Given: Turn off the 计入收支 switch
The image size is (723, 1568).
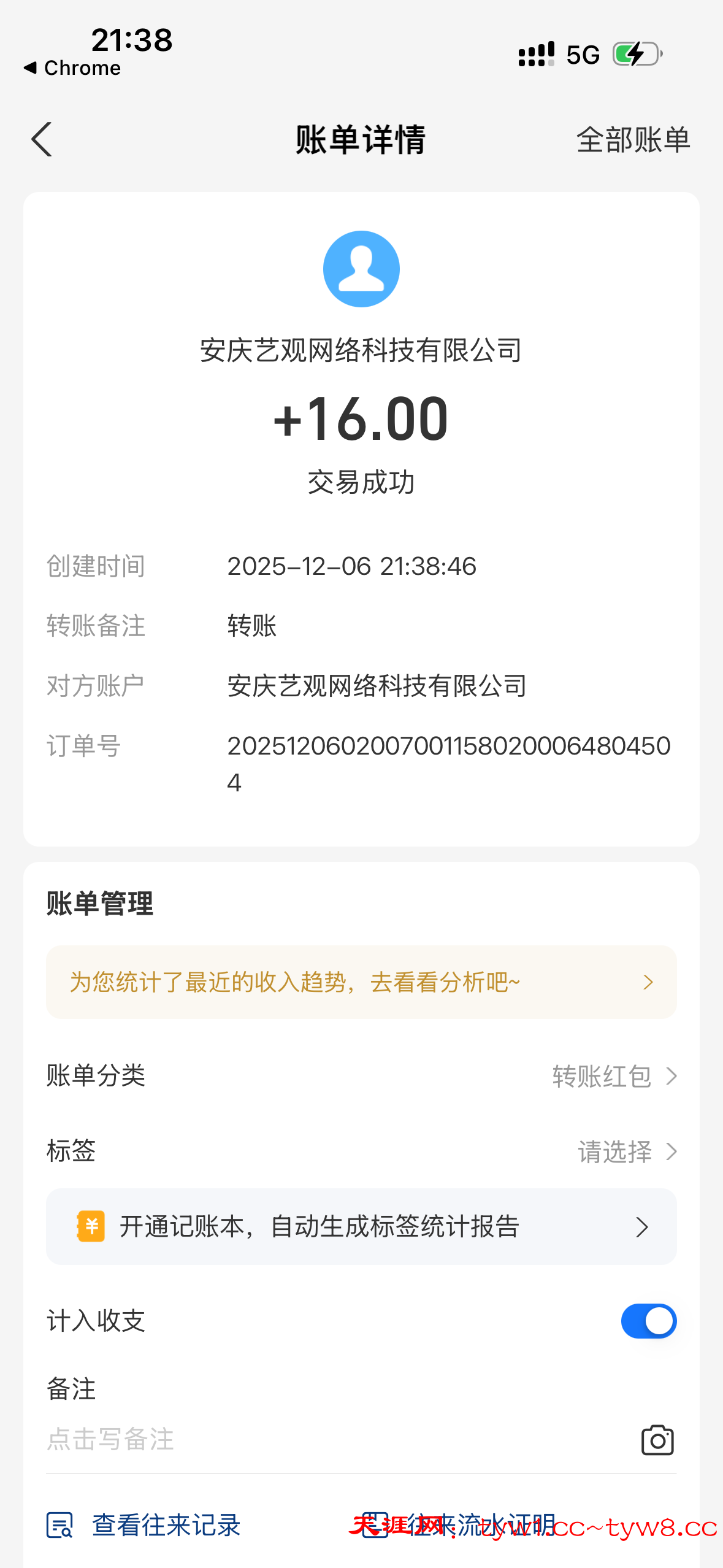Looking at the screenshot, I should click(x=648, y=1321).
